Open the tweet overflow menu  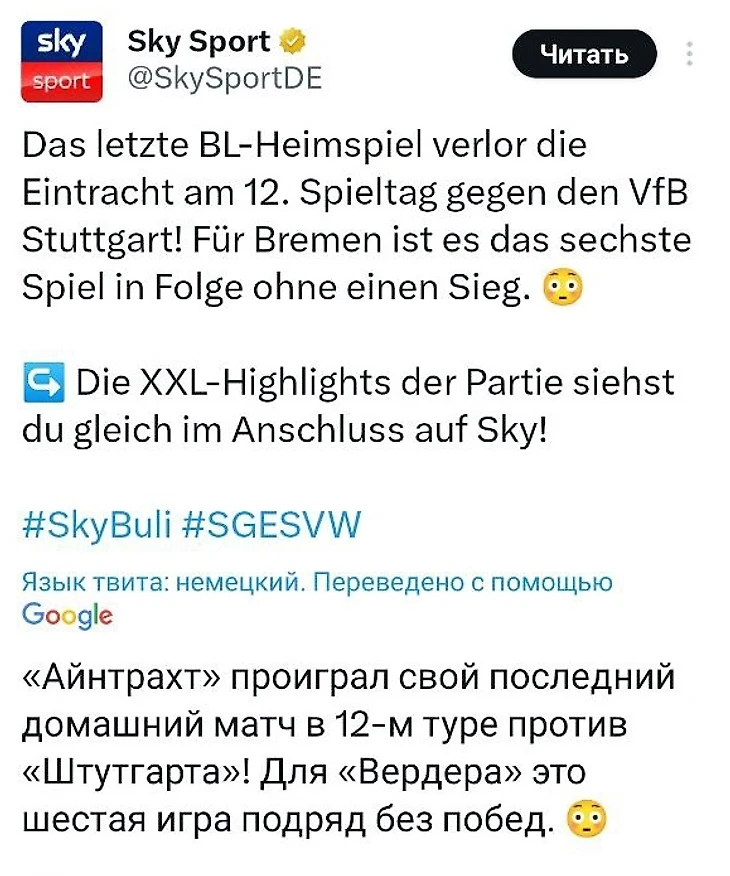tap(689, 54)
